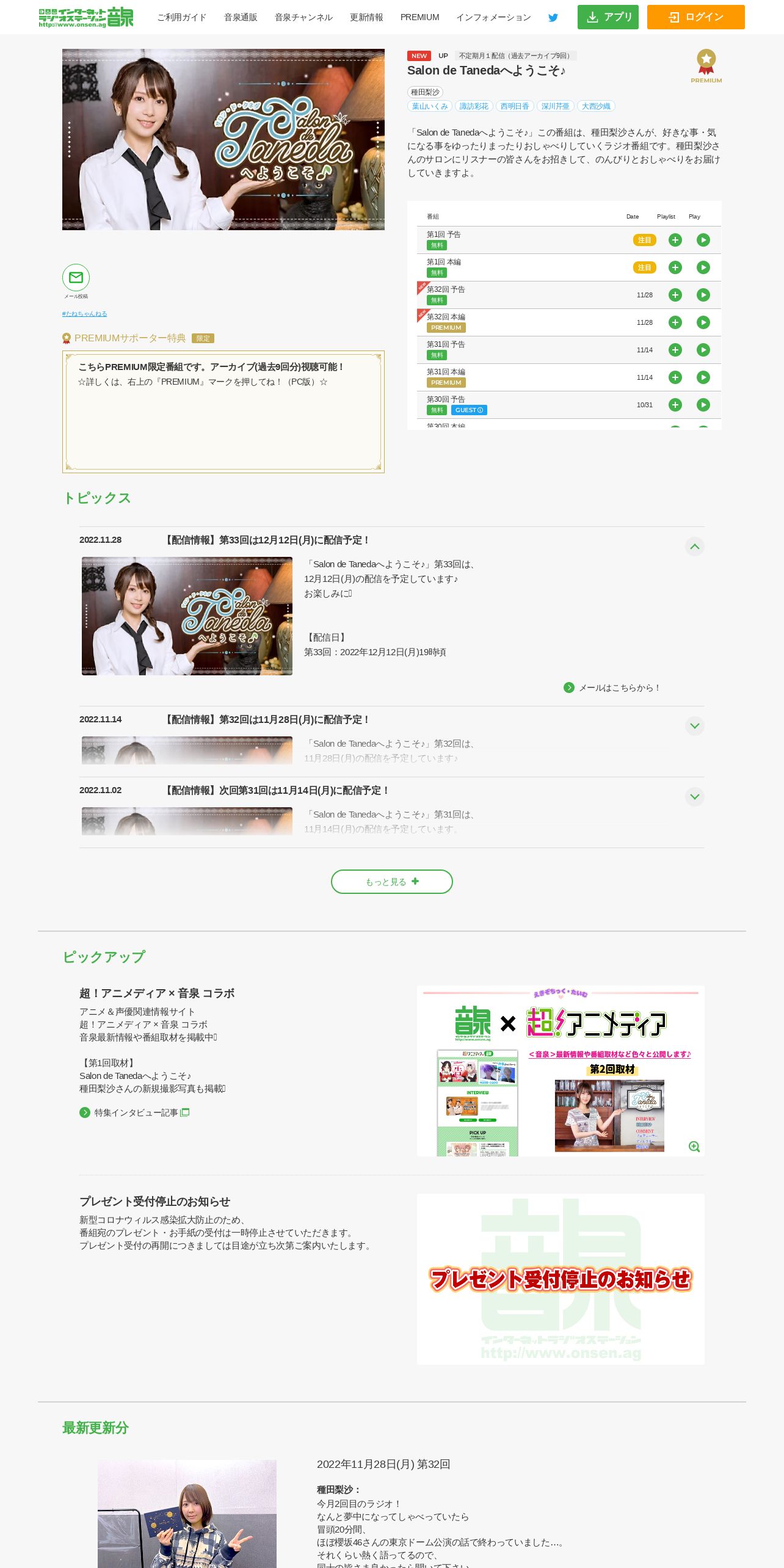The height and width of the screenshot is (1568, 784).
Task: Open 更新情報 in the top menu
Action: tap(366, 17)
